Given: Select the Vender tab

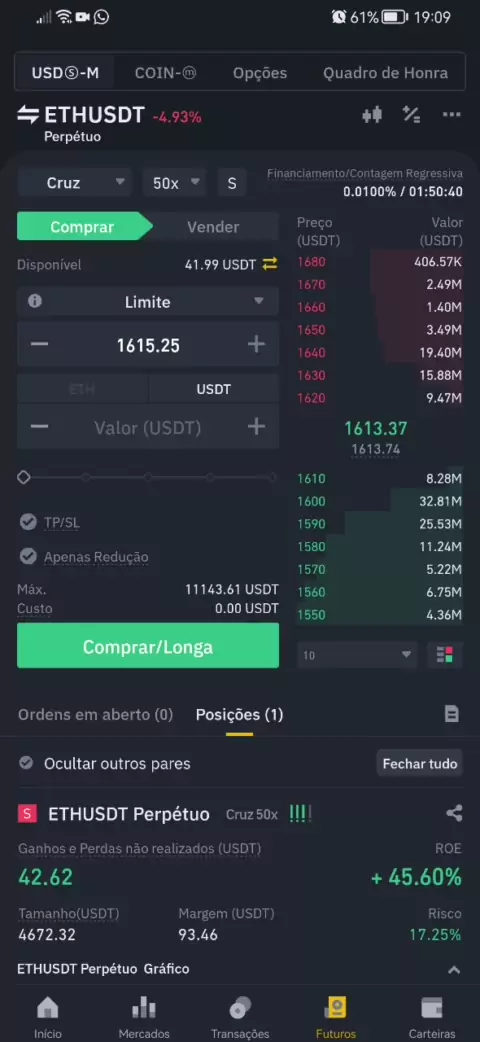Looking at the screenshot, I should tap(213, 227).
